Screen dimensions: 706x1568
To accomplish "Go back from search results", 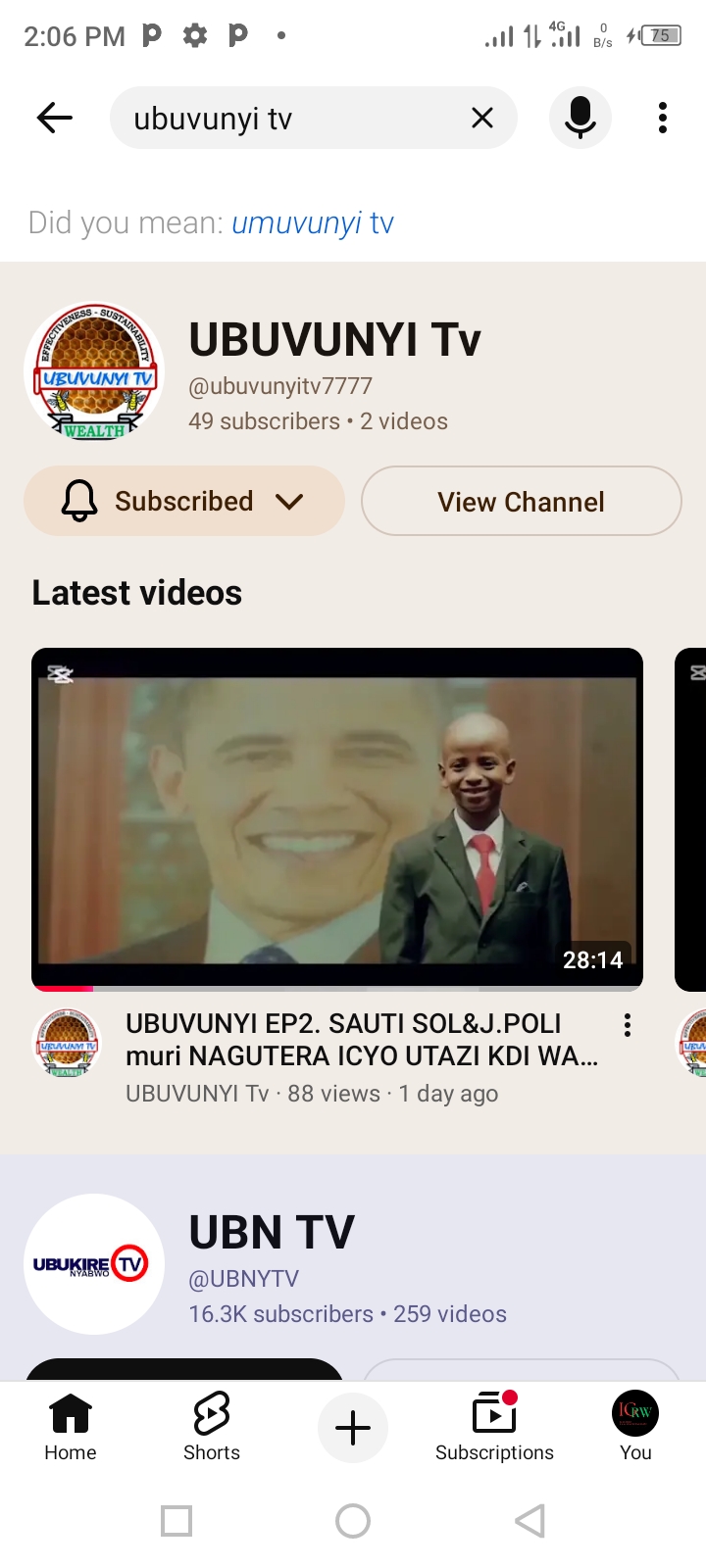I will [55, 119].
